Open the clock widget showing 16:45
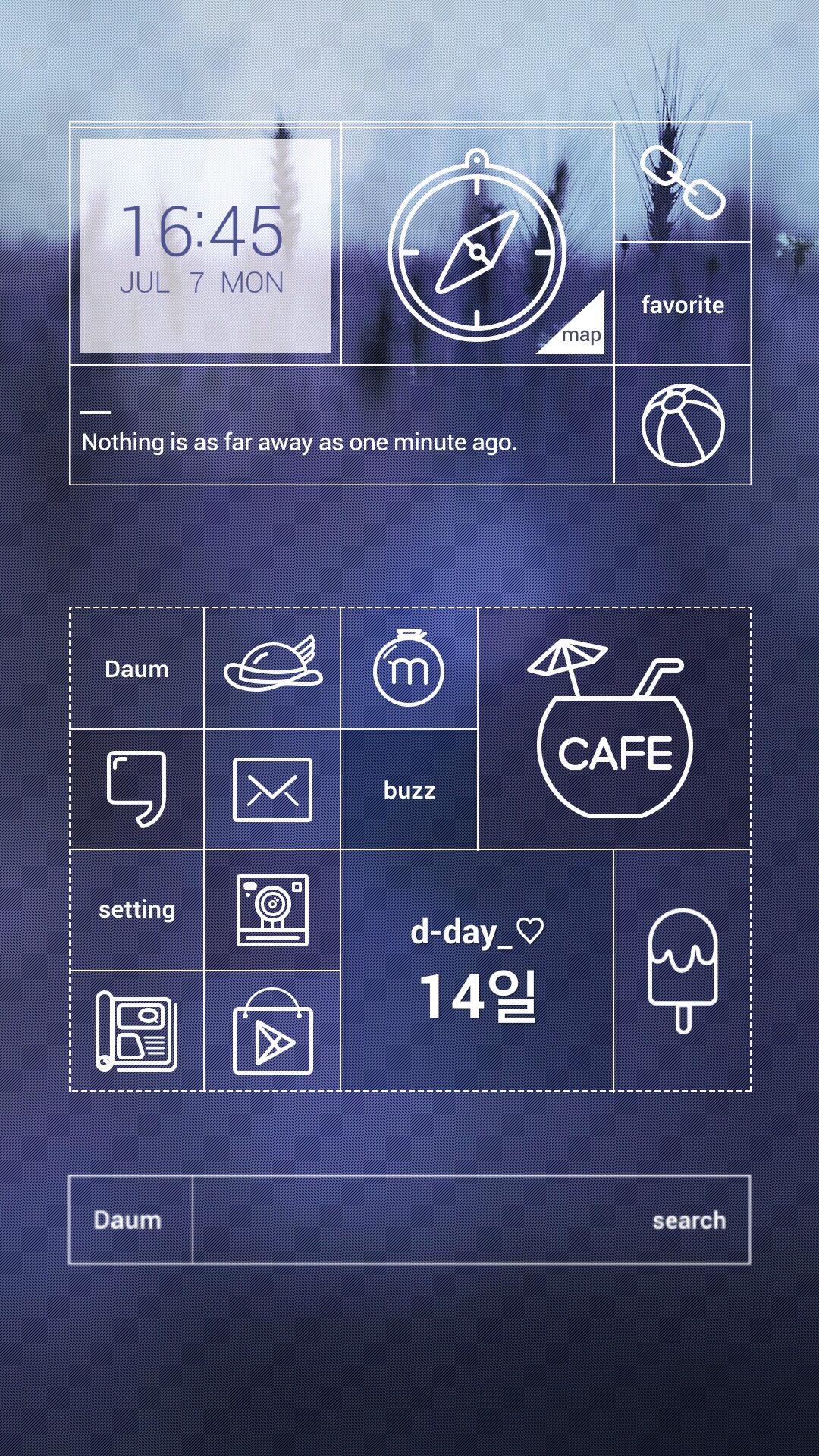Screen dimensions: 819x1456 (x=205, y=245)
